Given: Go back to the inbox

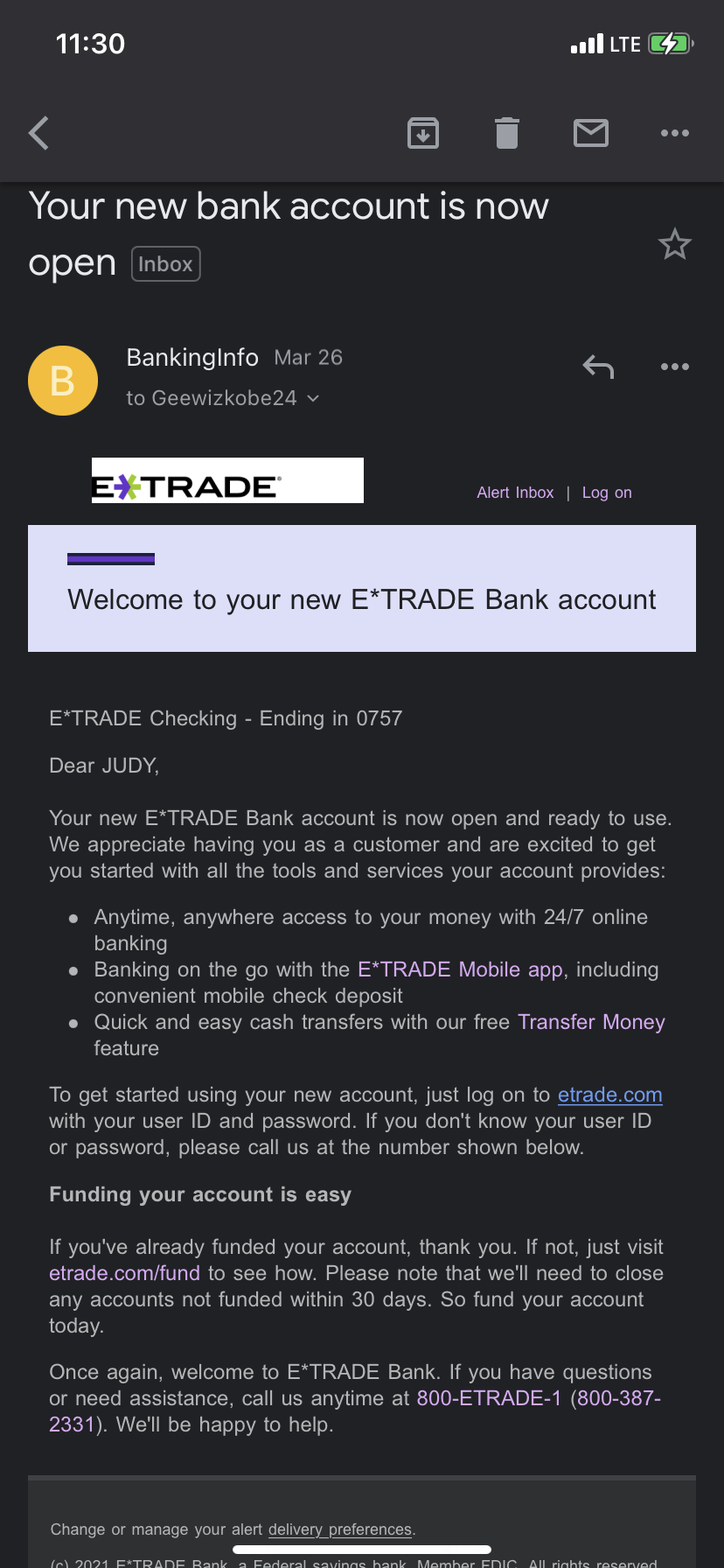Looking at the screenshot, I should click(38, 133).
